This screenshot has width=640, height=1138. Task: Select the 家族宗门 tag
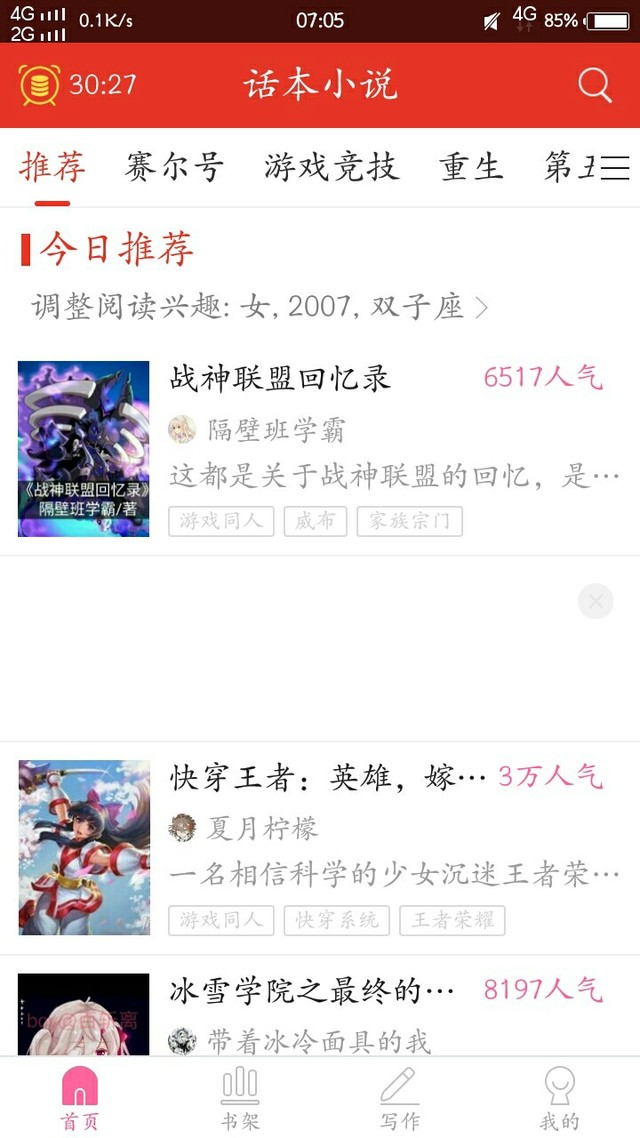coord(409,521)
